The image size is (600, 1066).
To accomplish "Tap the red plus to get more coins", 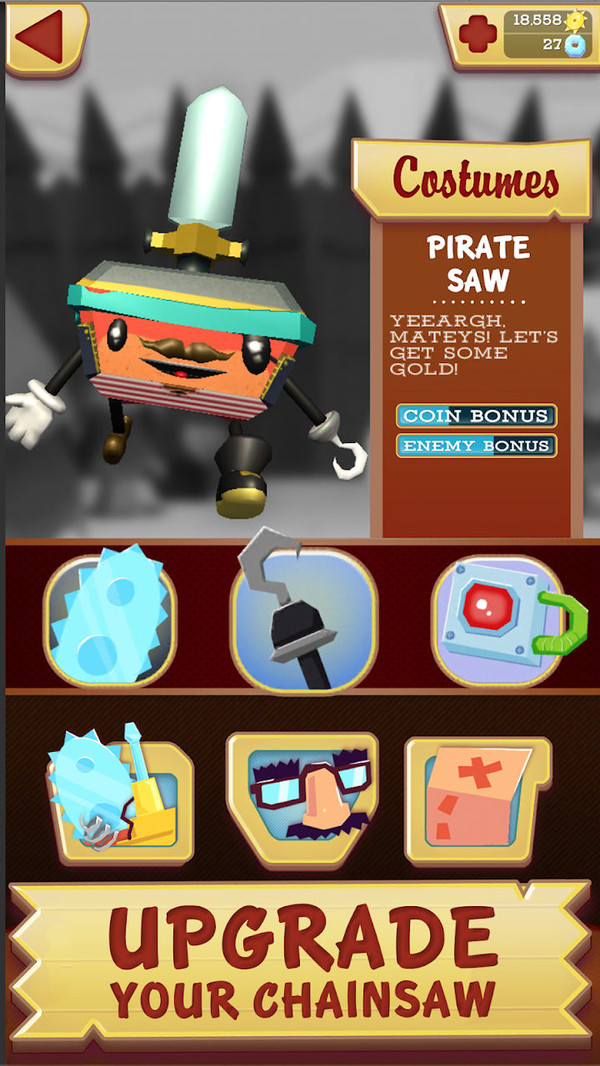I will 478,33.
